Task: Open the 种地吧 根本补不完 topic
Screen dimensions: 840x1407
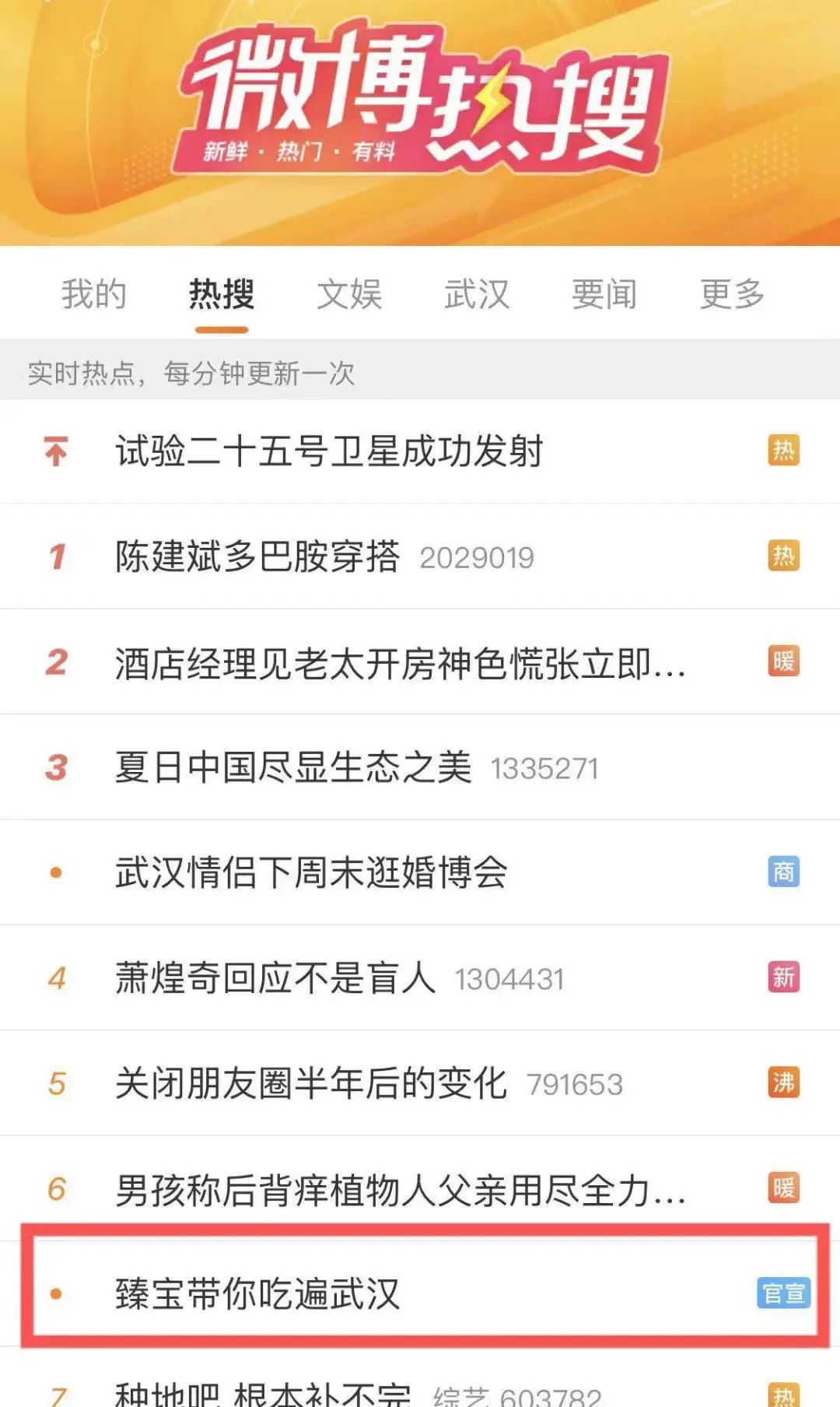Action: [263, 1393]
